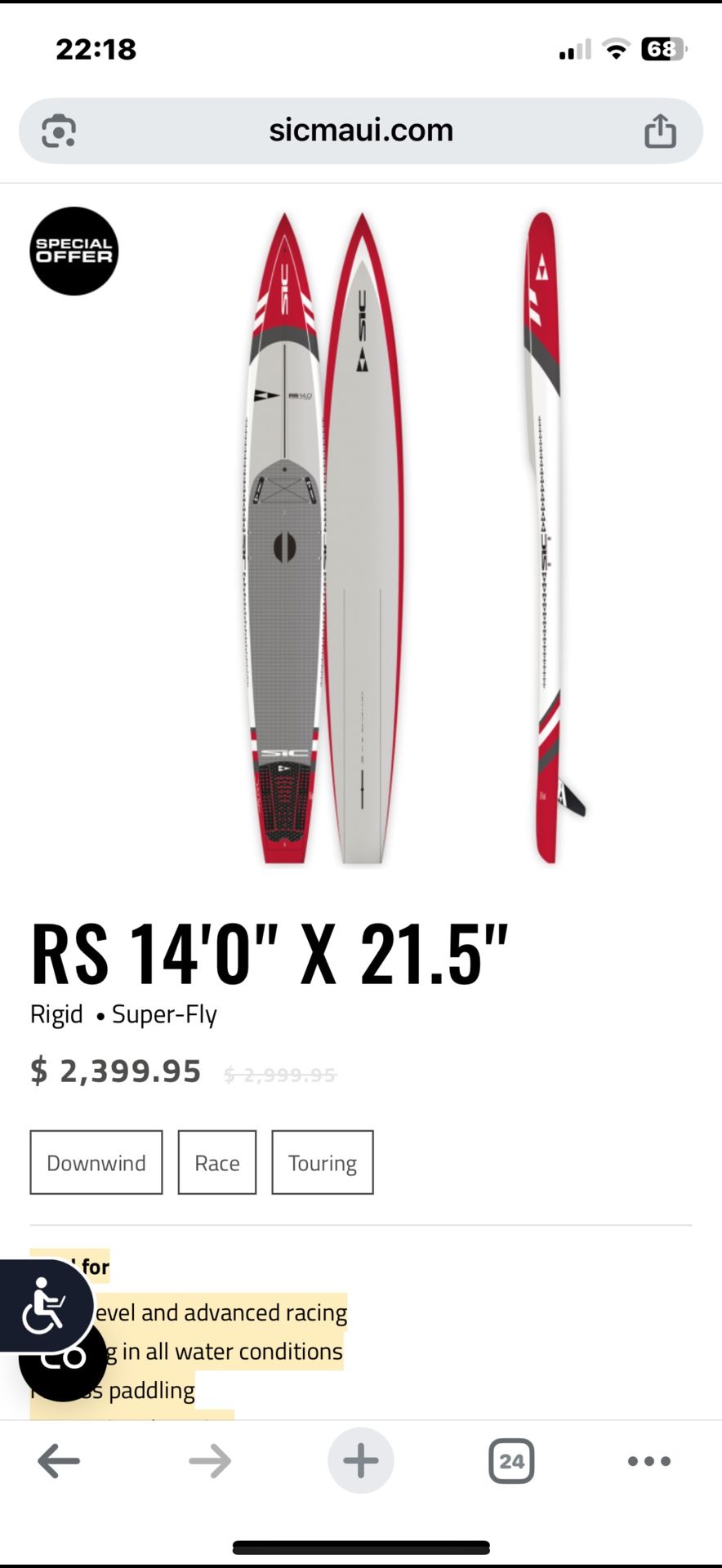
Task: Tap the sicmaui.com address bar
Action: tap(361, 131)
